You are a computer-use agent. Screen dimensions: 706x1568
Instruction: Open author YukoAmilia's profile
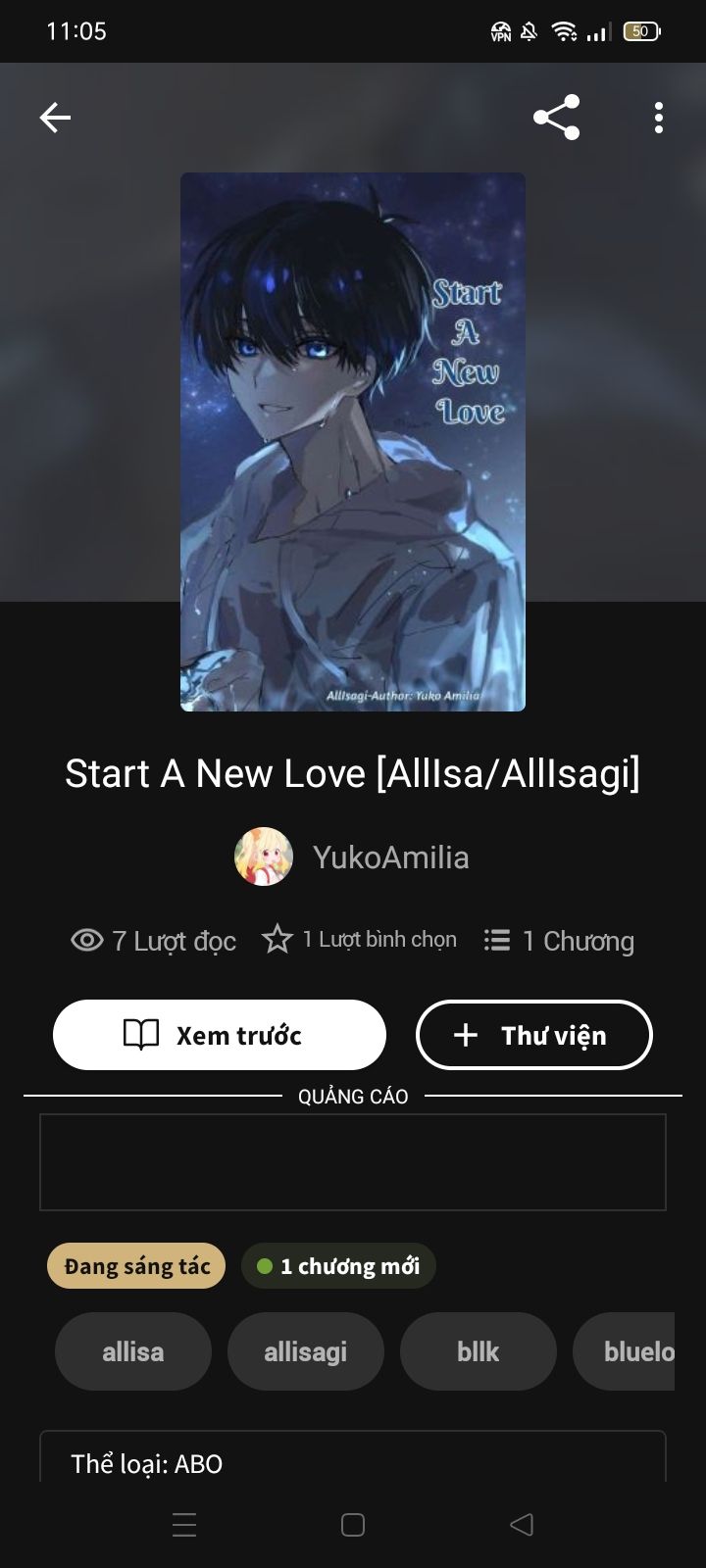(353, 857)
